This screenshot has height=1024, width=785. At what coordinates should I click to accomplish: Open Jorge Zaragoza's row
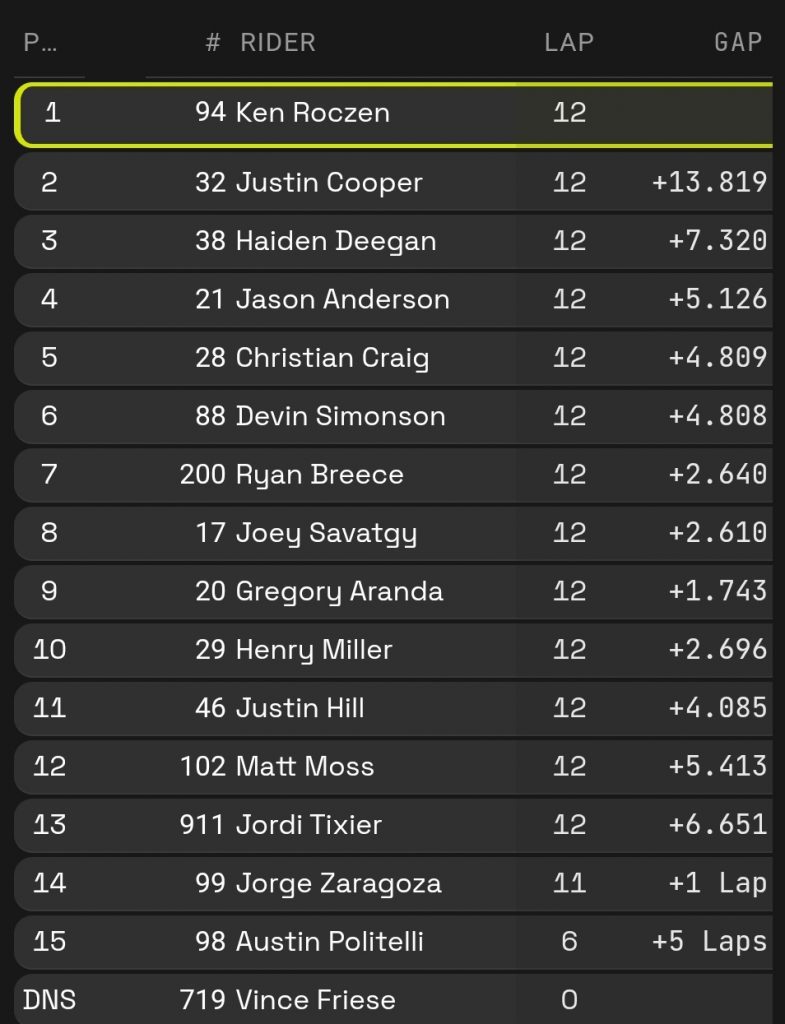(338, 884)
